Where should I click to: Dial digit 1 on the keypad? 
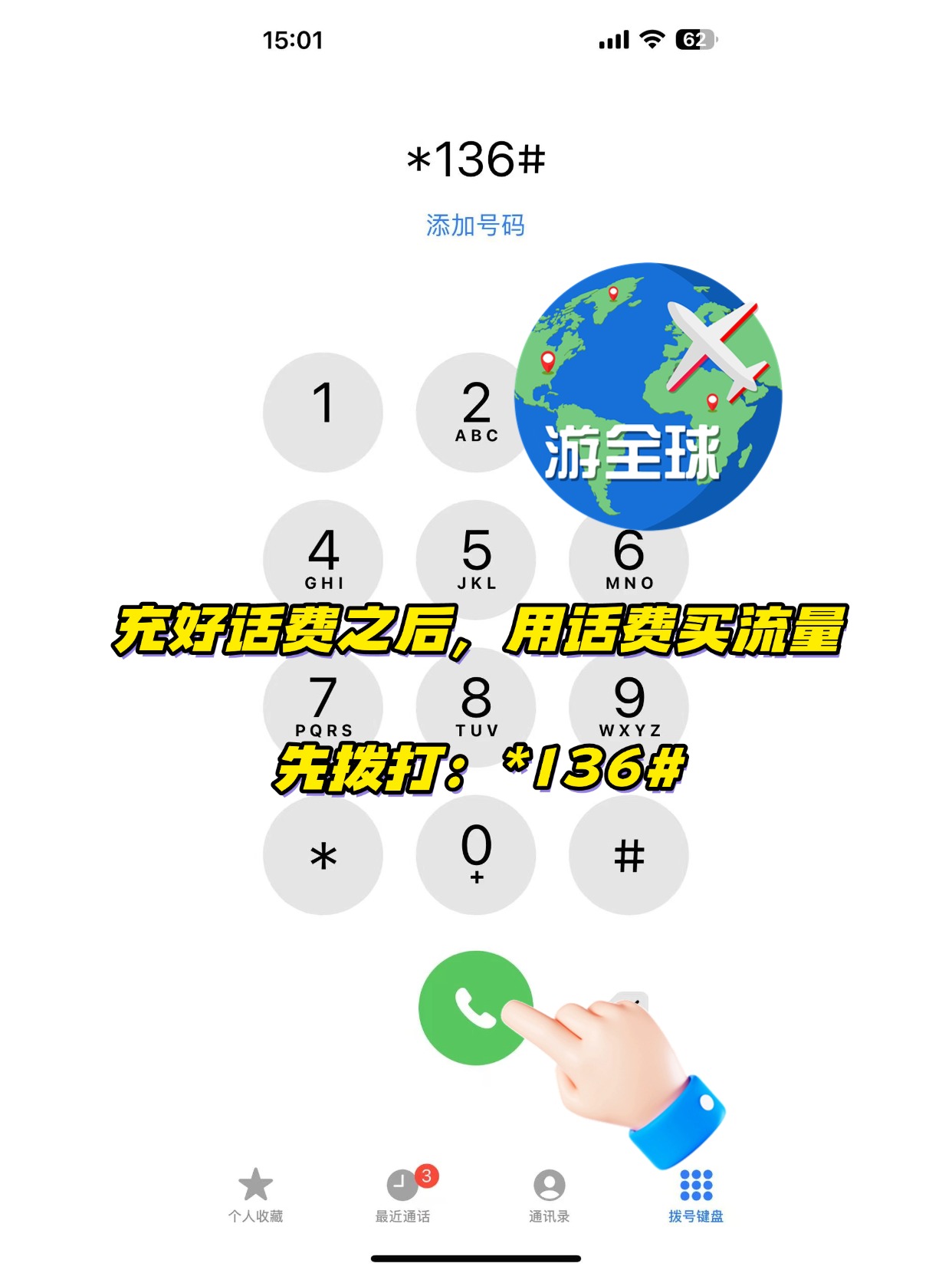point(323,412)
